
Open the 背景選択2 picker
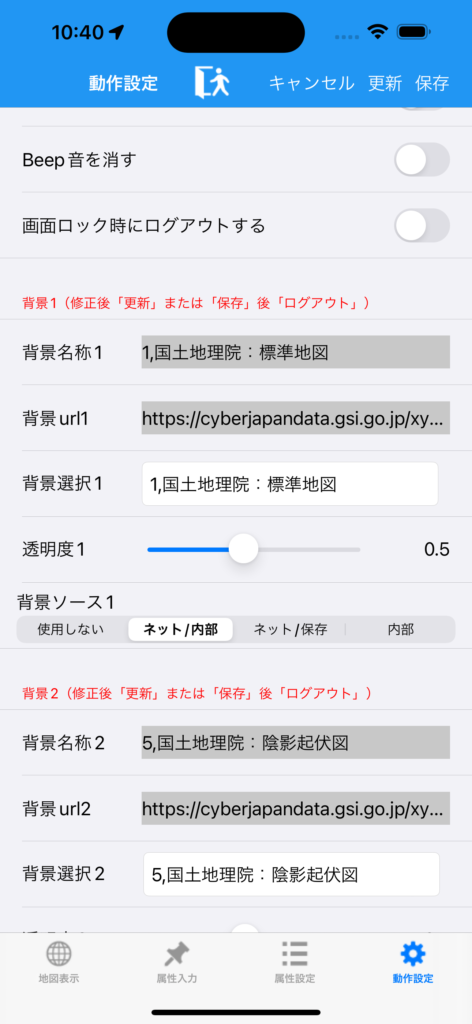click(x=291, y=874)
